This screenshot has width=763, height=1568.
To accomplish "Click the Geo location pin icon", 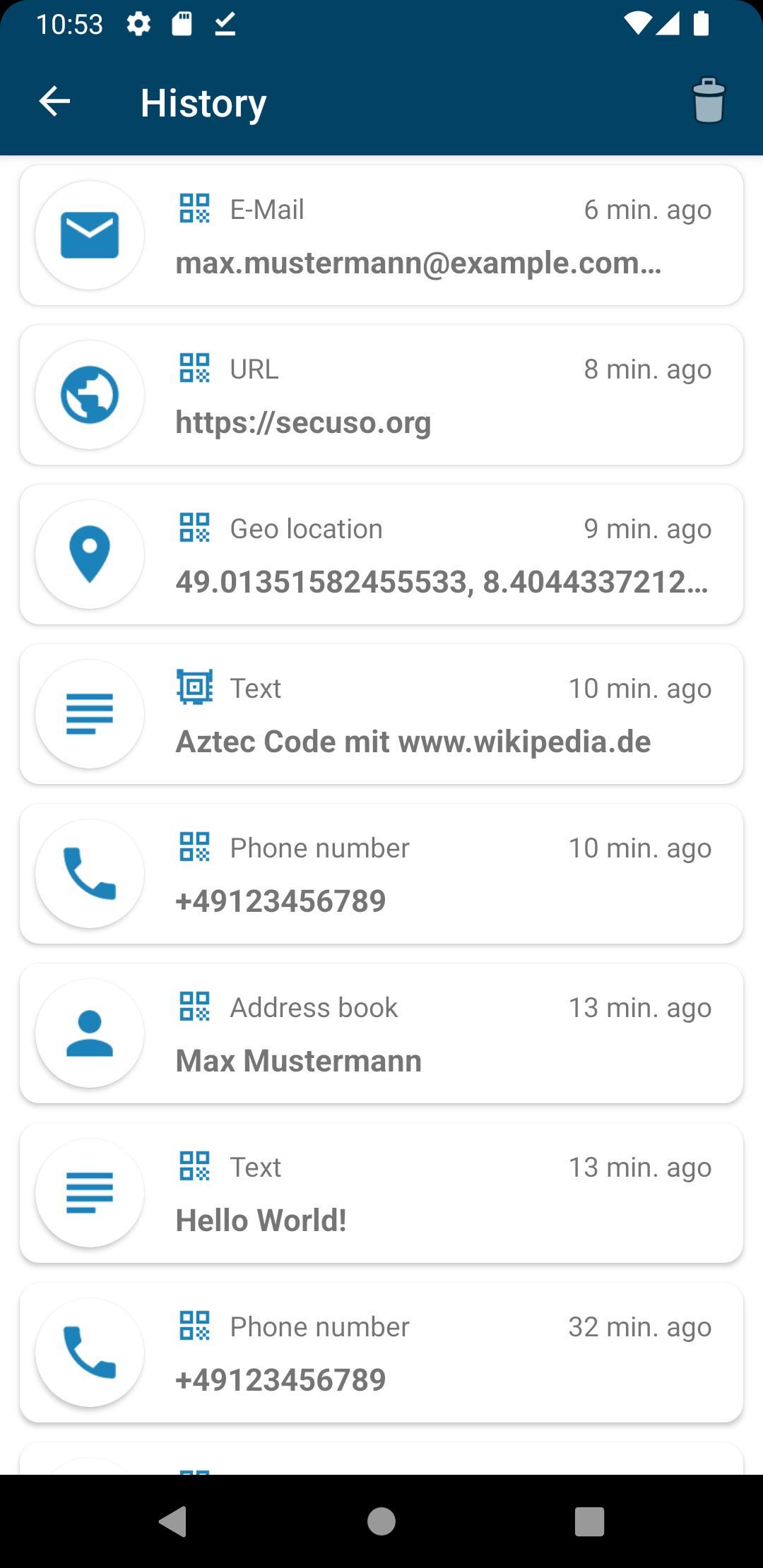I will coord(90,554).
